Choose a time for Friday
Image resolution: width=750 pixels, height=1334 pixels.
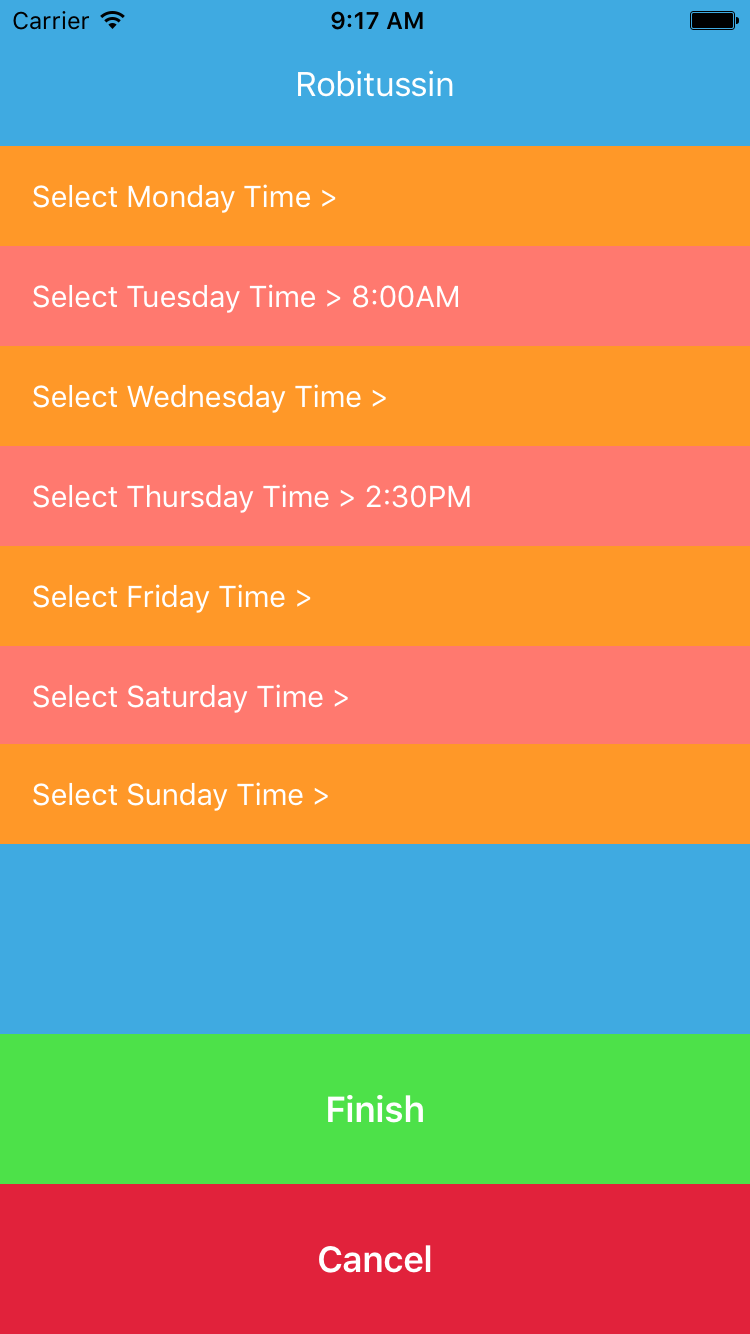[375, 596]
